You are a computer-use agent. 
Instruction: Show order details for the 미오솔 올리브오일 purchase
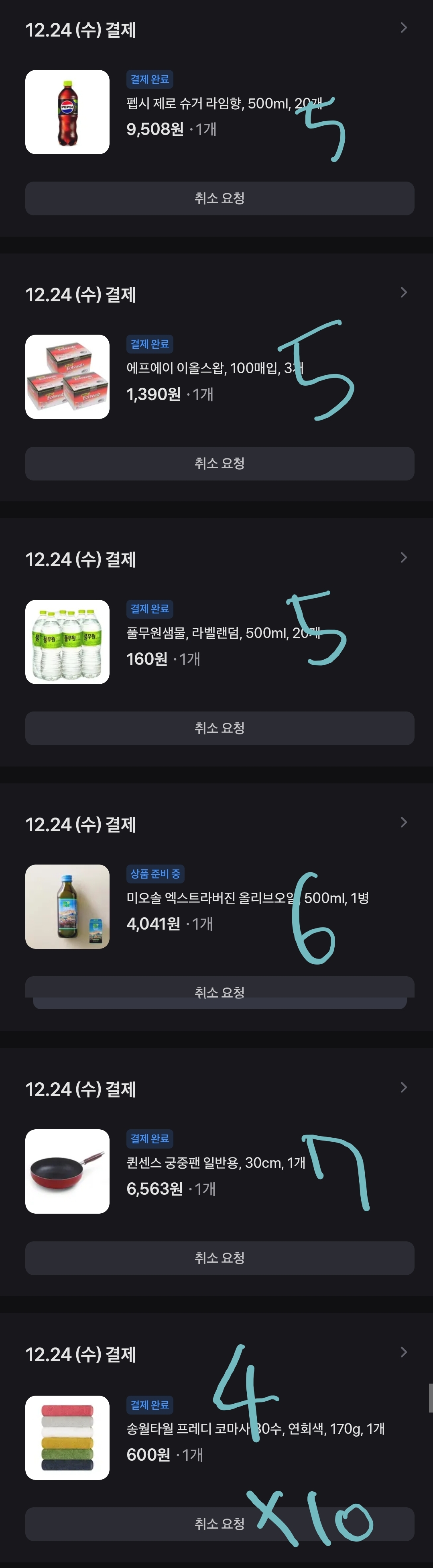[x=403, y=822]
